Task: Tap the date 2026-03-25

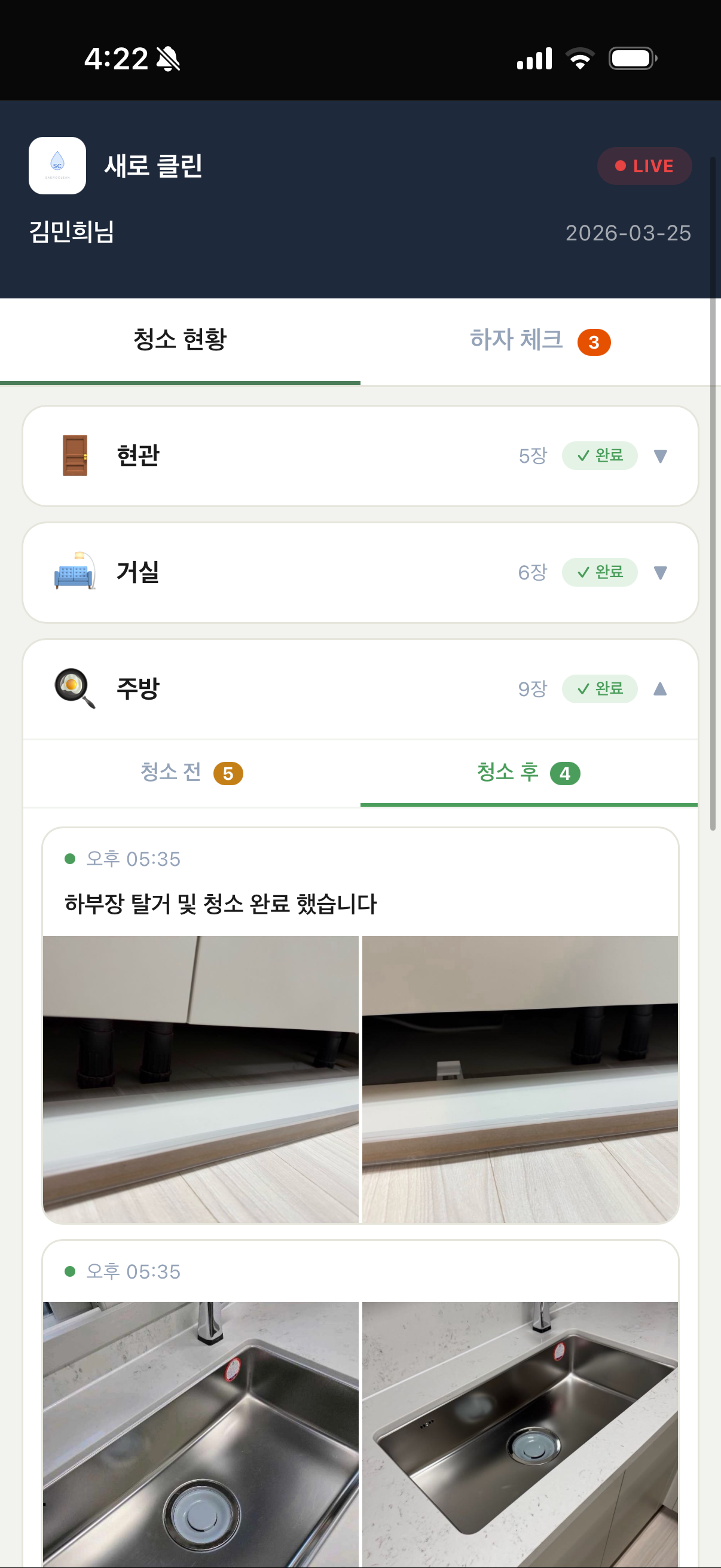Action: 628,233
